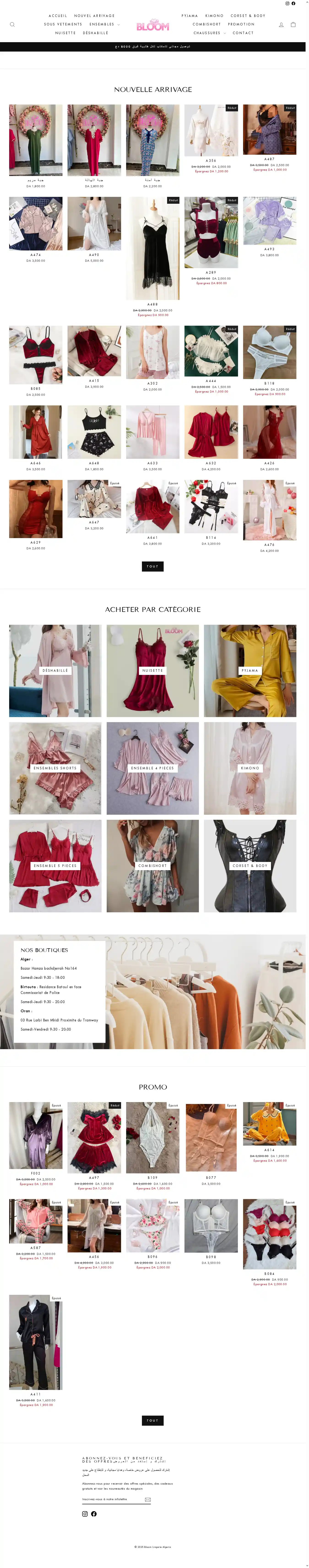Tap the Tout button under Nouvelle Arrivage

[153, 566]
